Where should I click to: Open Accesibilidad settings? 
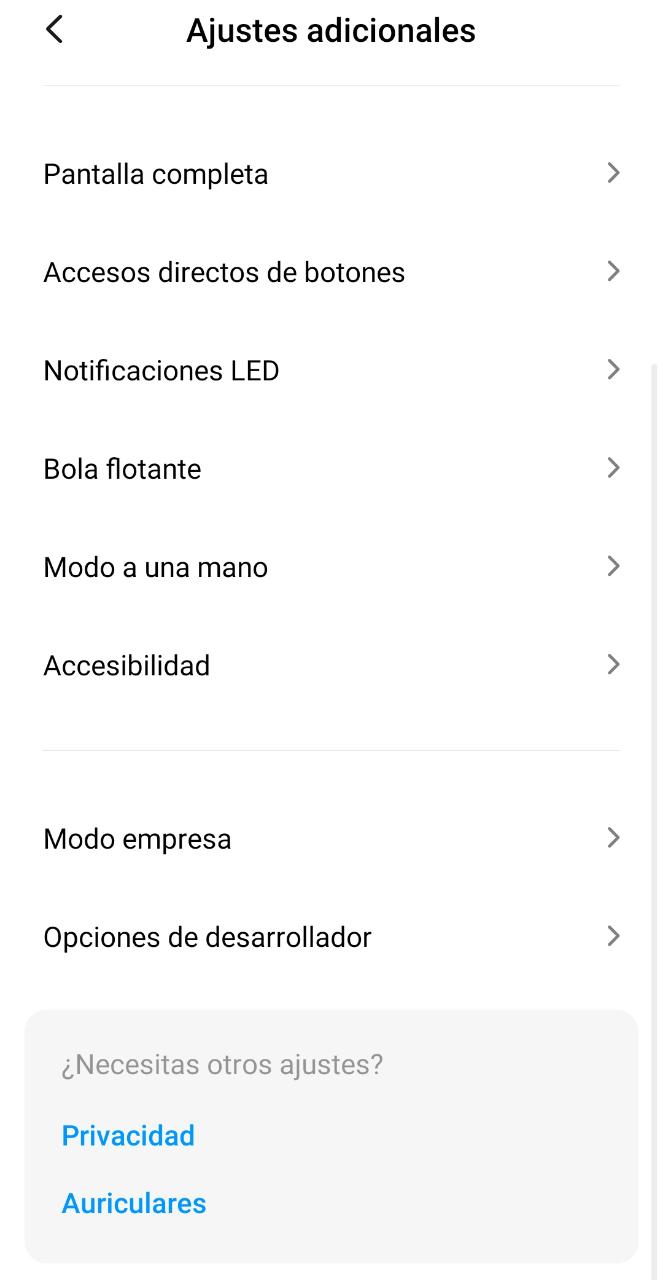click(330, 665)
